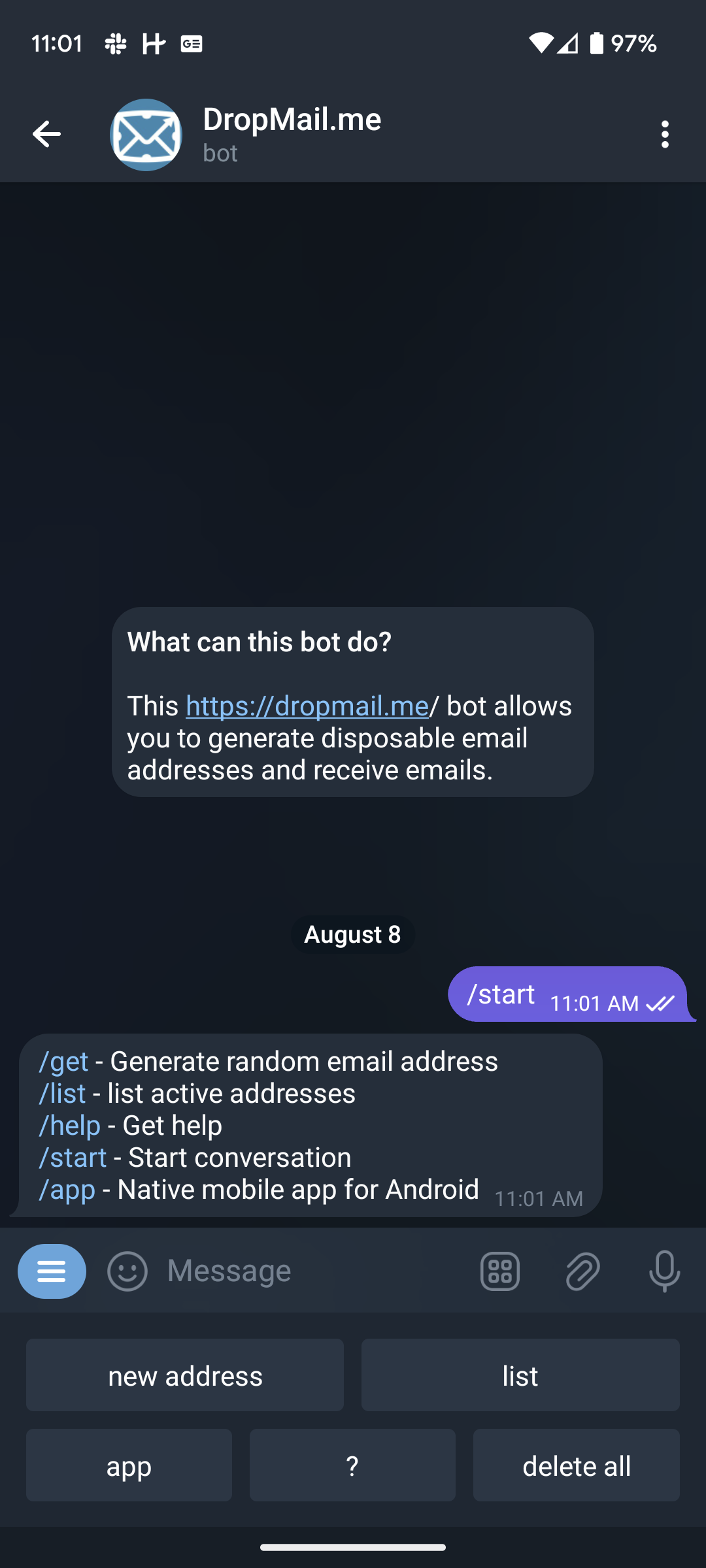Tap the bot web app grid icon
Image resolution: width=706 pixels, height=1568 pixels.
500,1270
